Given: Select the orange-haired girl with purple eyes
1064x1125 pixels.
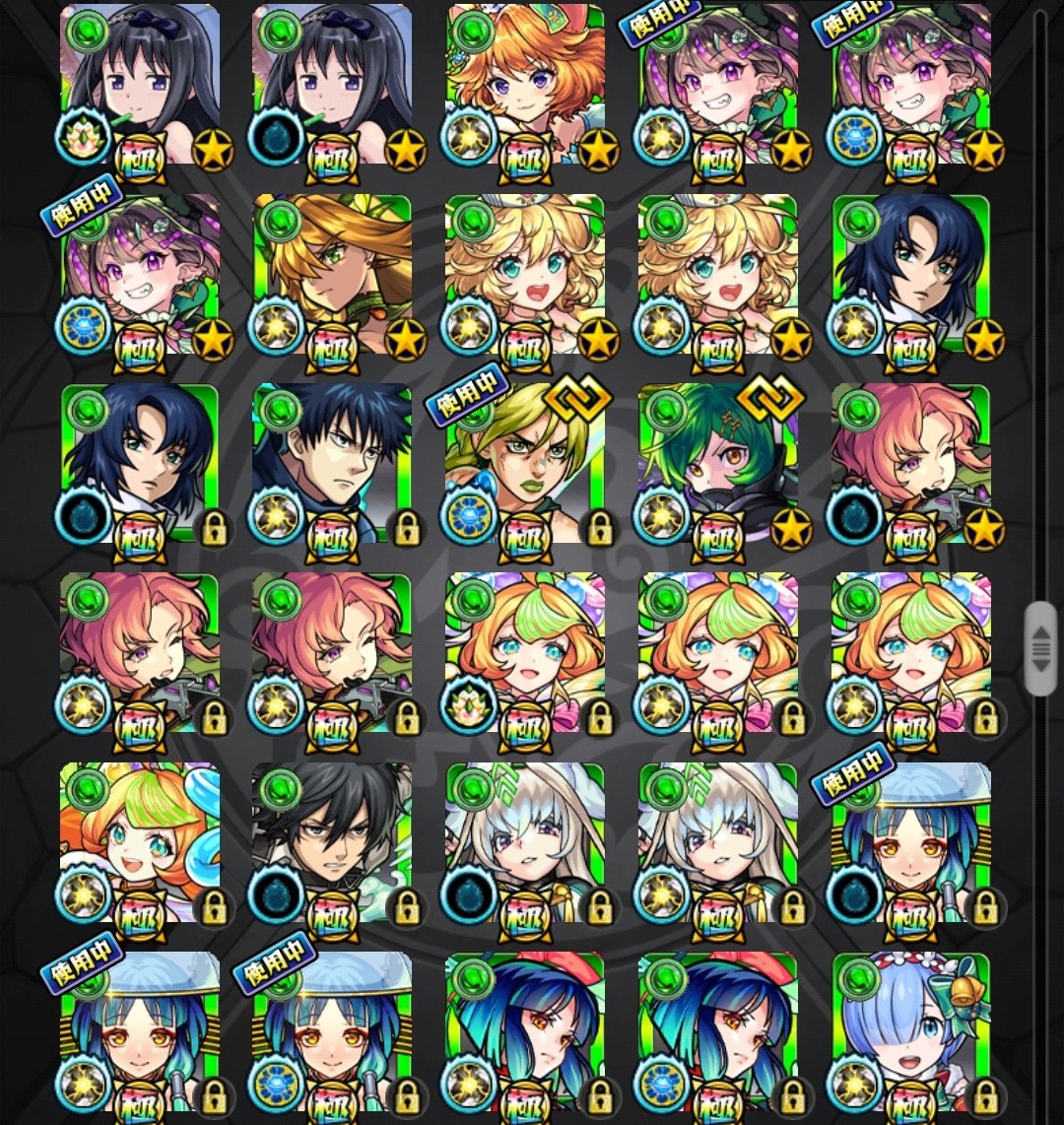Looking at the screenshot, I should (526, 84).
